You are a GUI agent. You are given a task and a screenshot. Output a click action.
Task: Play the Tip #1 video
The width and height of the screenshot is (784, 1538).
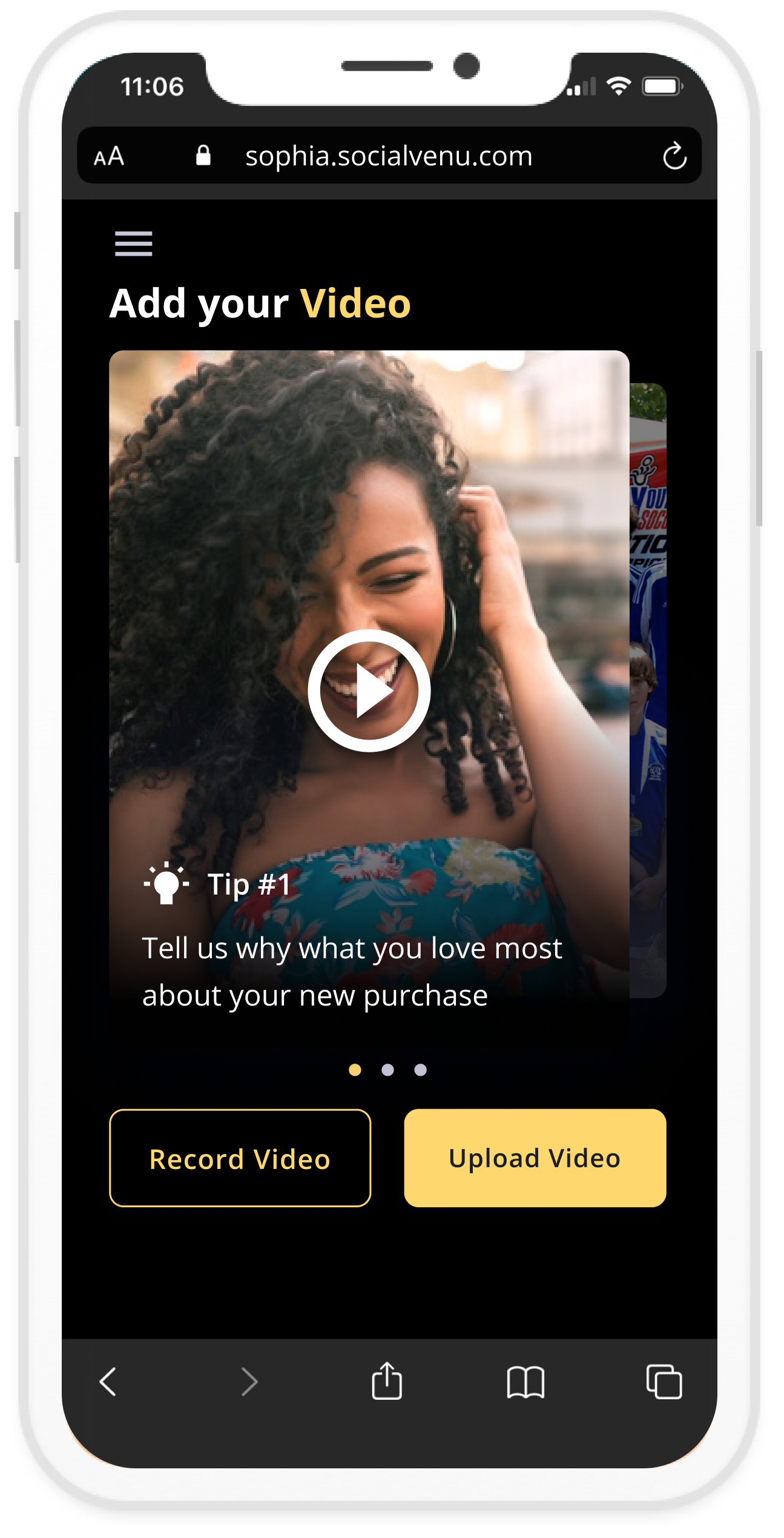[369, 691]
